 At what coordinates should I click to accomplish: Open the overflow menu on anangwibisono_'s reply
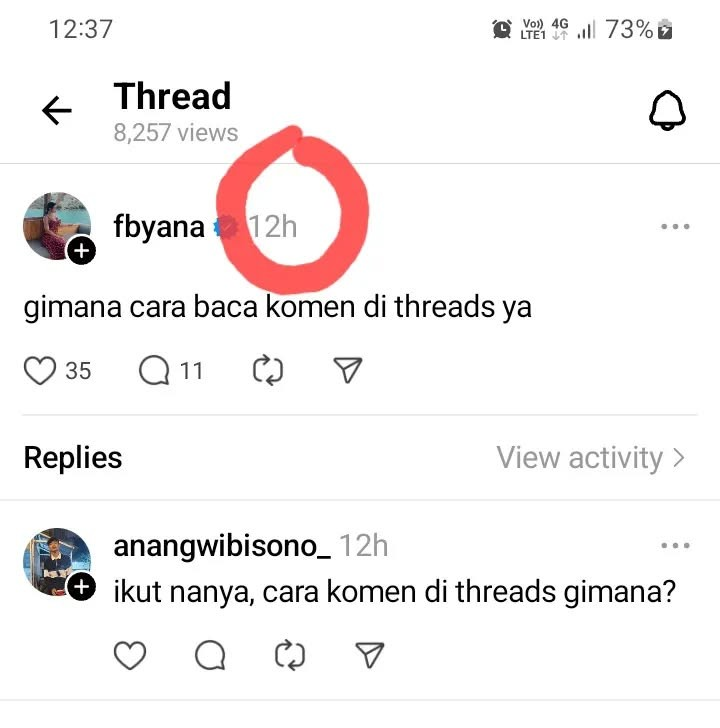tap(676, 546)
